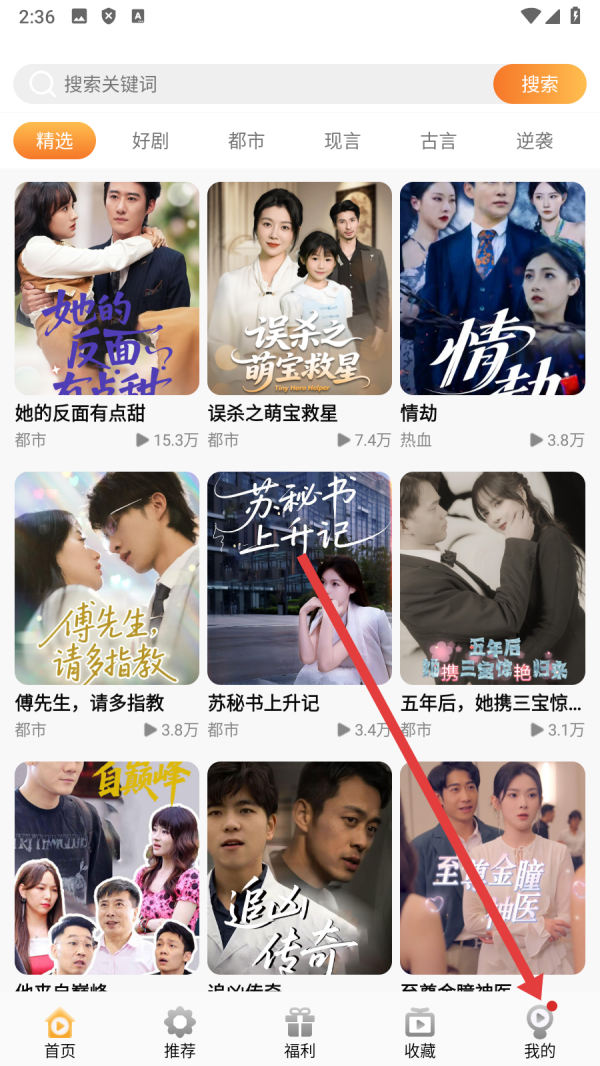Switch to the 都市 category tab
Screen dimensions: 600x1066
pos(246,141)
